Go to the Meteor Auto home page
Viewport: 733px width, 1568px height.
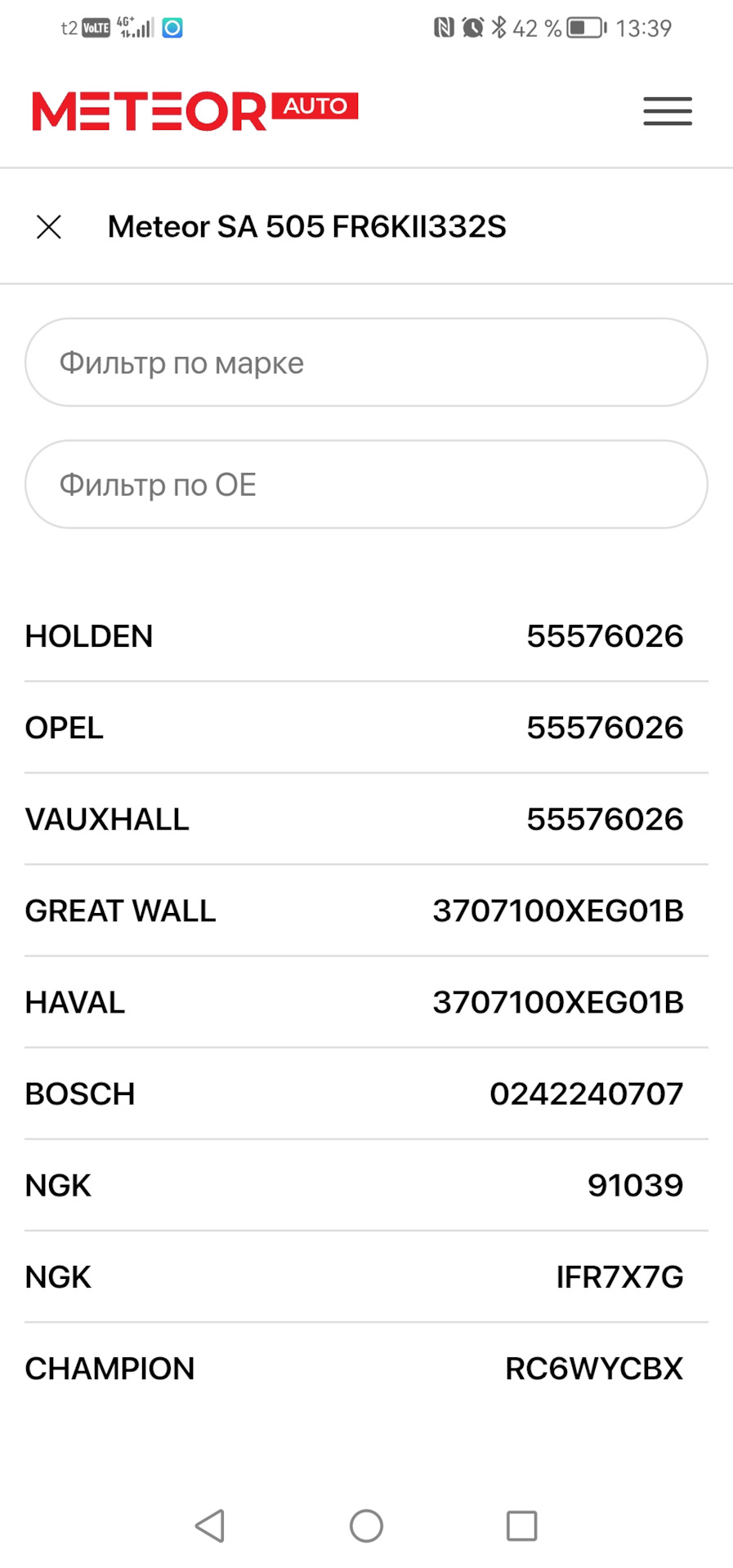(194, 111)
